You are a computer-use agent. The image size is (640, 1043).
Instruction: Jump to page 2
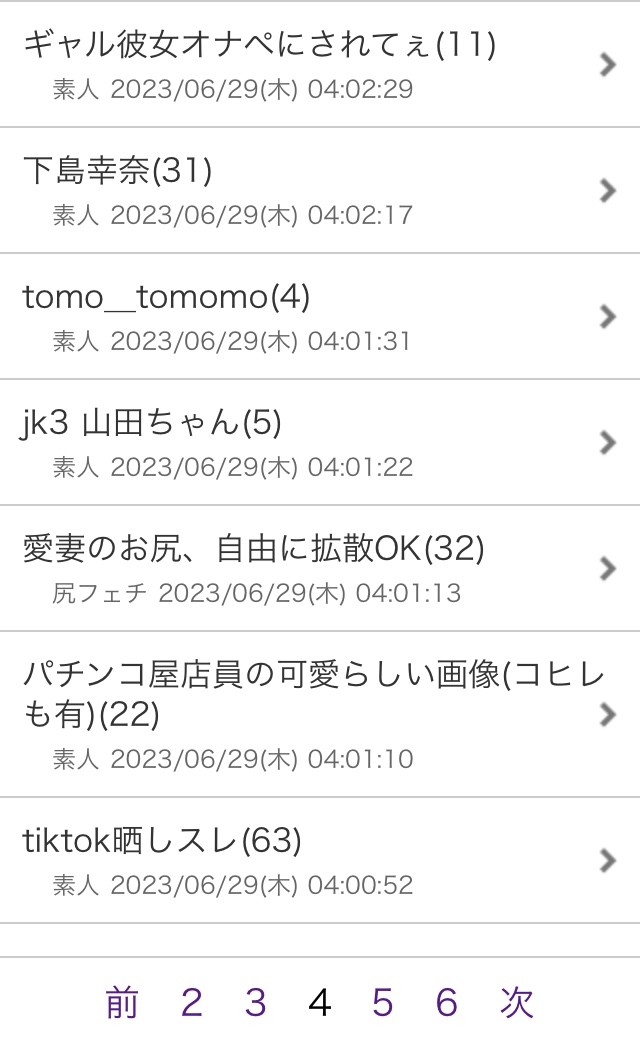192,1002
